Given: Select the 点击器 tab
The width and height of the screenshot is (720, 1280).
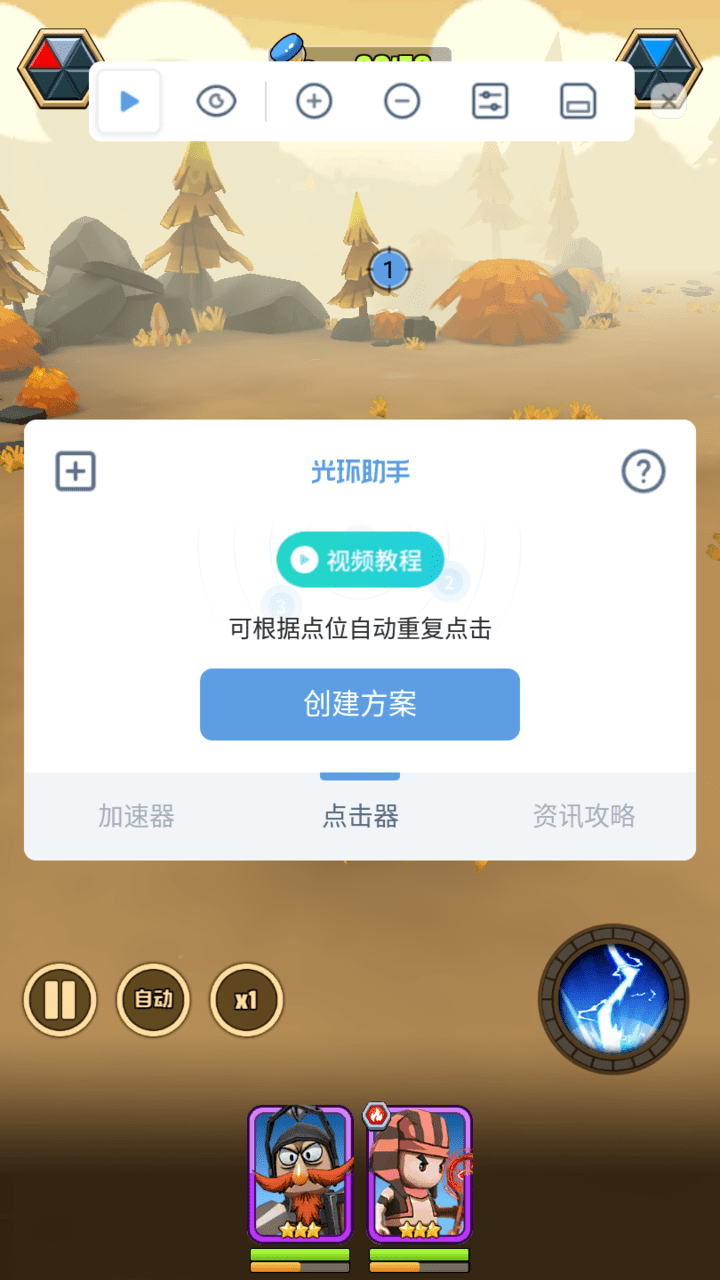Looking at the screenshot, I should (360, 816).
